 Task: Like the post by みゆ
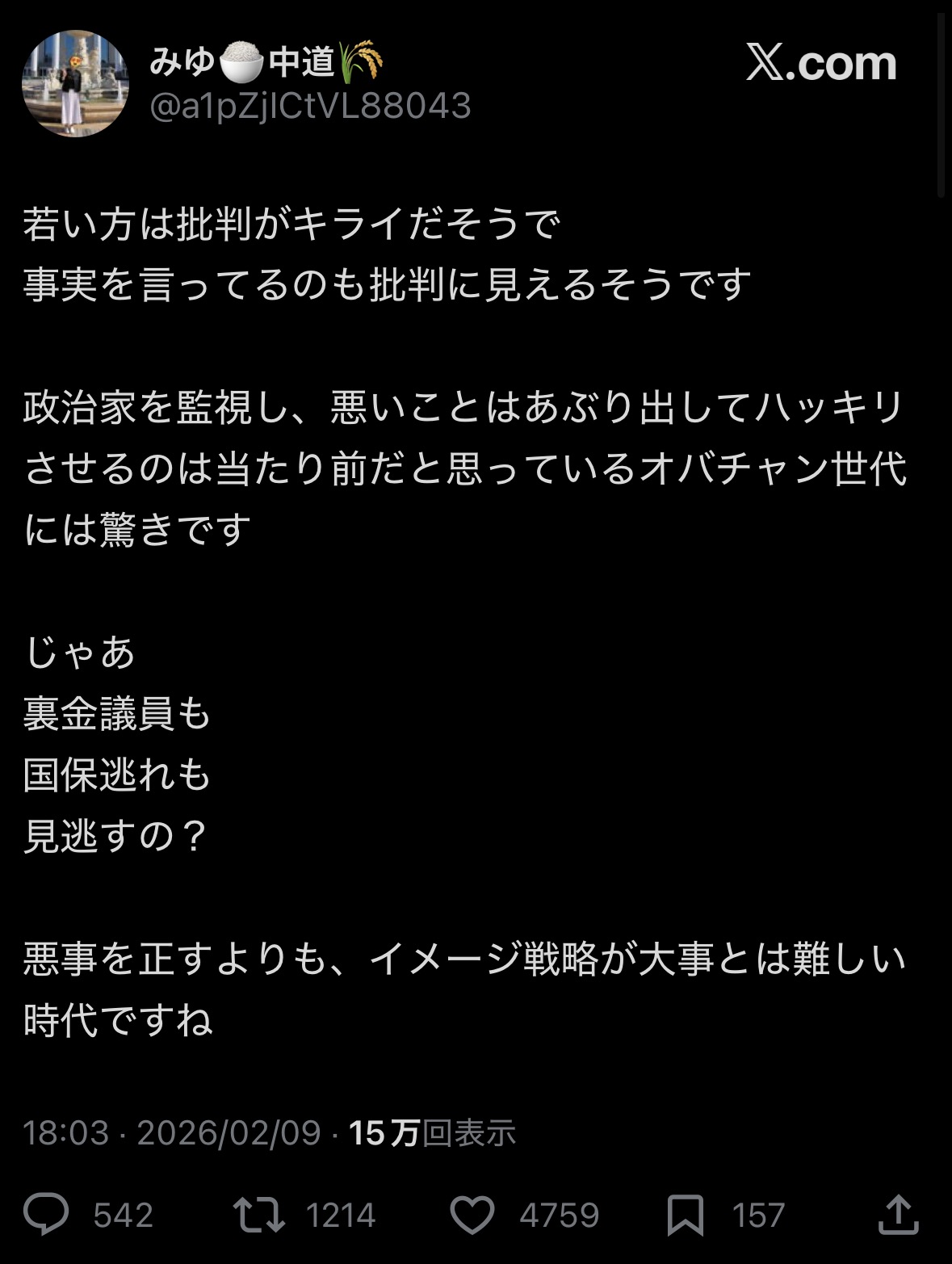472,1215
